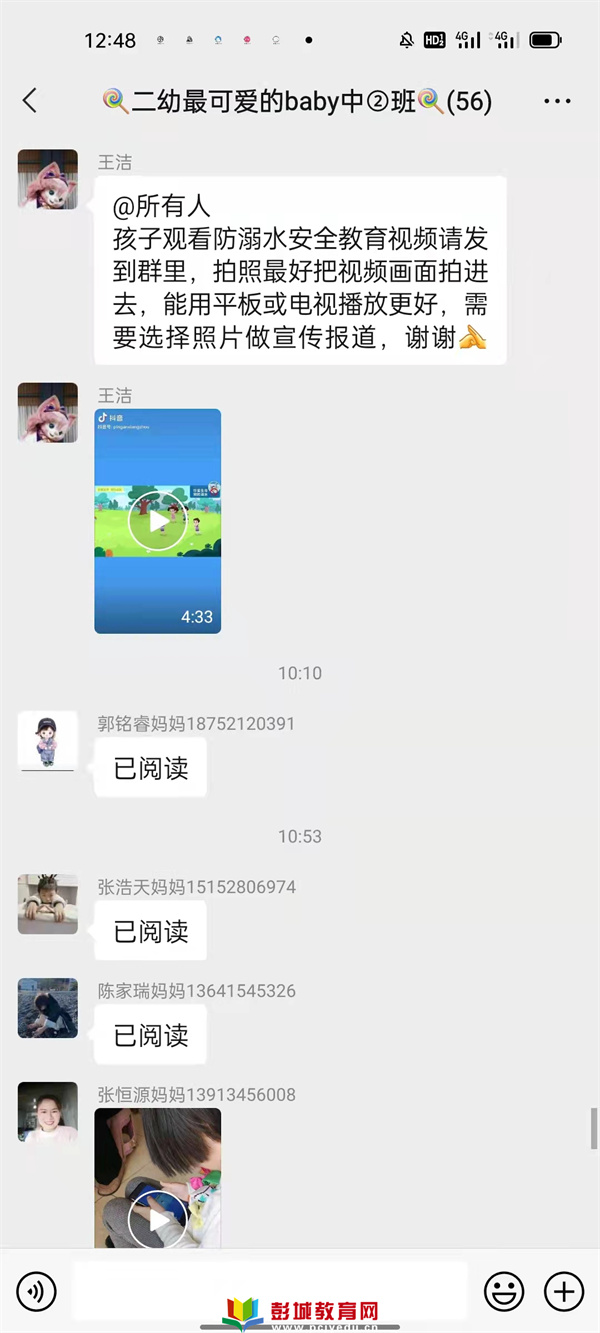The width and height of the screenshot is (600, 1333).
Task: Play 王洁's 4:33 safety video
Action: pyautogui.click(x=158, y=521)
